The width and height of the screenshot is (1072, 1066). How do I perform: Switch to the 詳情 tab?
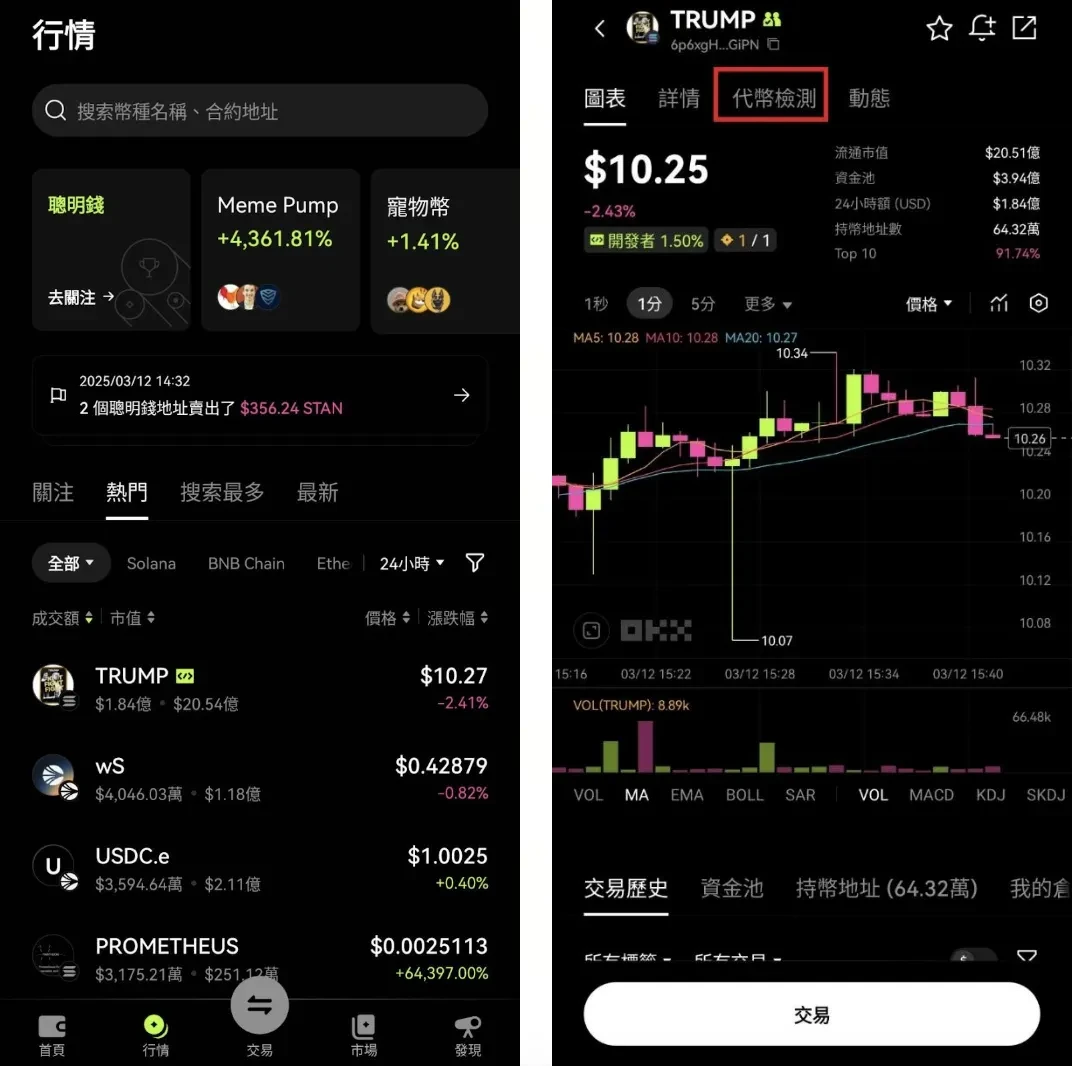pyautogui.click(x=679, y=98)
